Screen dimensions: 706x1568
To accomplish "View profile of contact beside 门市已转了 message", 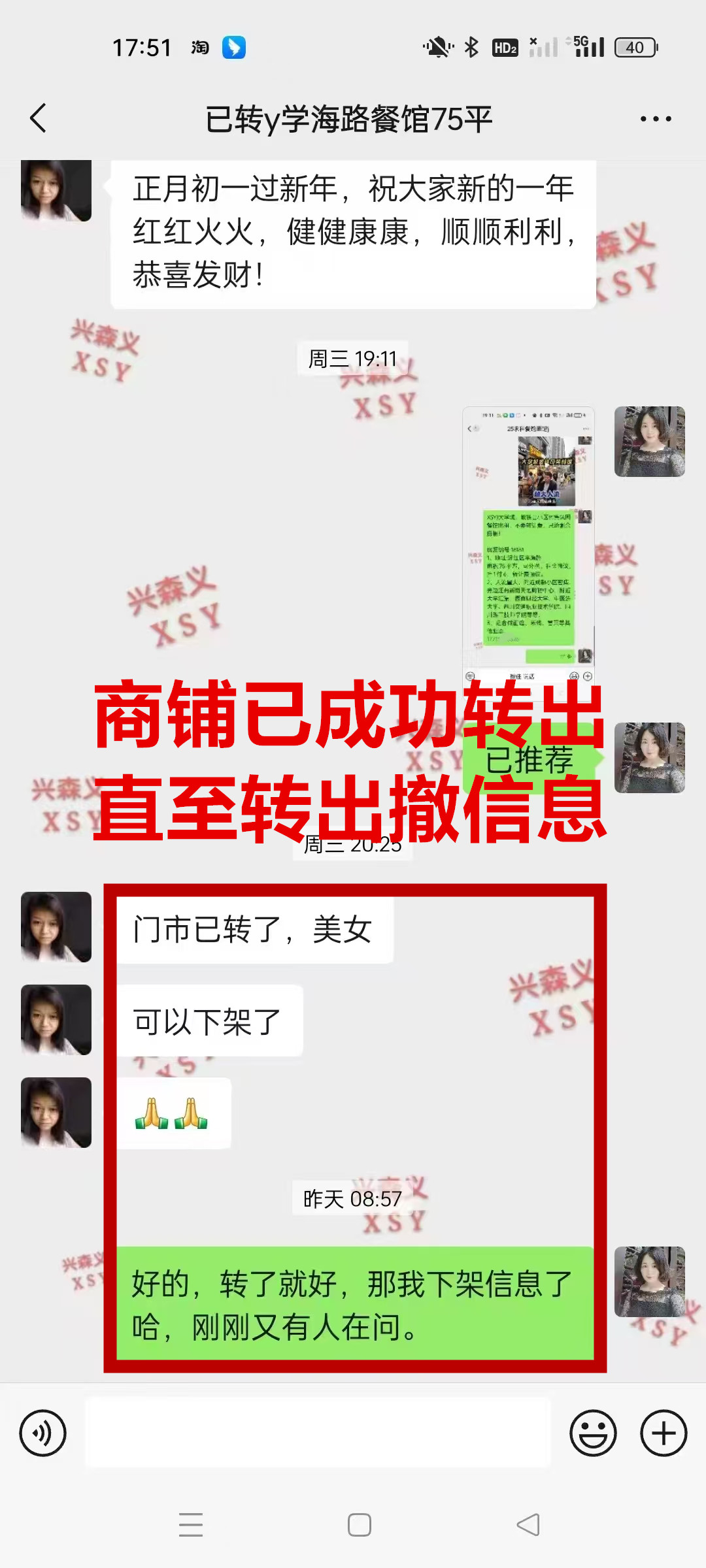I will click(56, 926).
